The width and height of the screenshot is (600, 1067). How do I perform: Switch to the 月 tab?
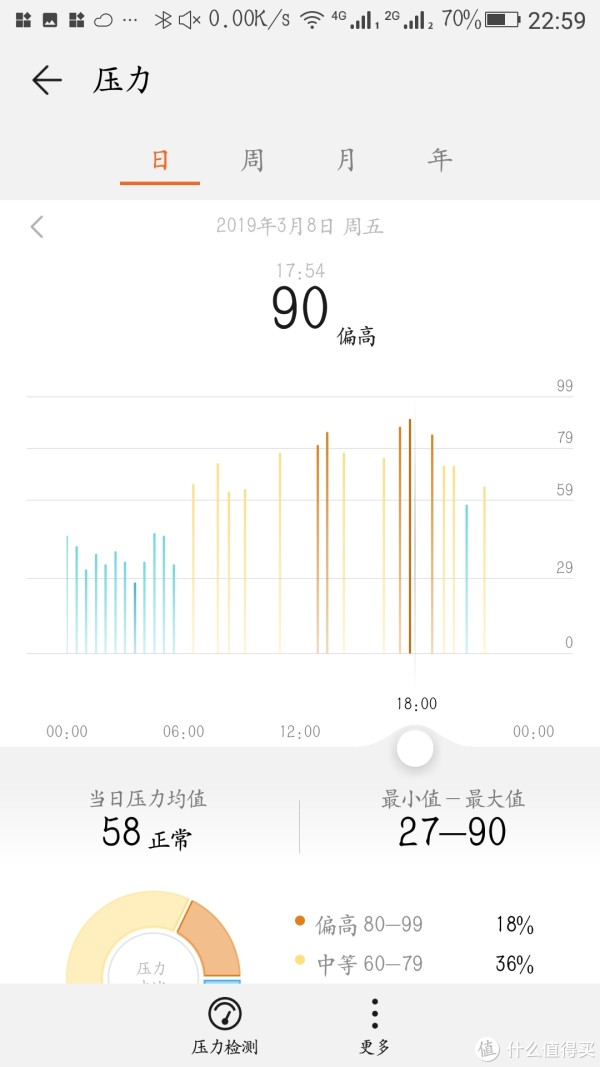click(x=346, y=161)
